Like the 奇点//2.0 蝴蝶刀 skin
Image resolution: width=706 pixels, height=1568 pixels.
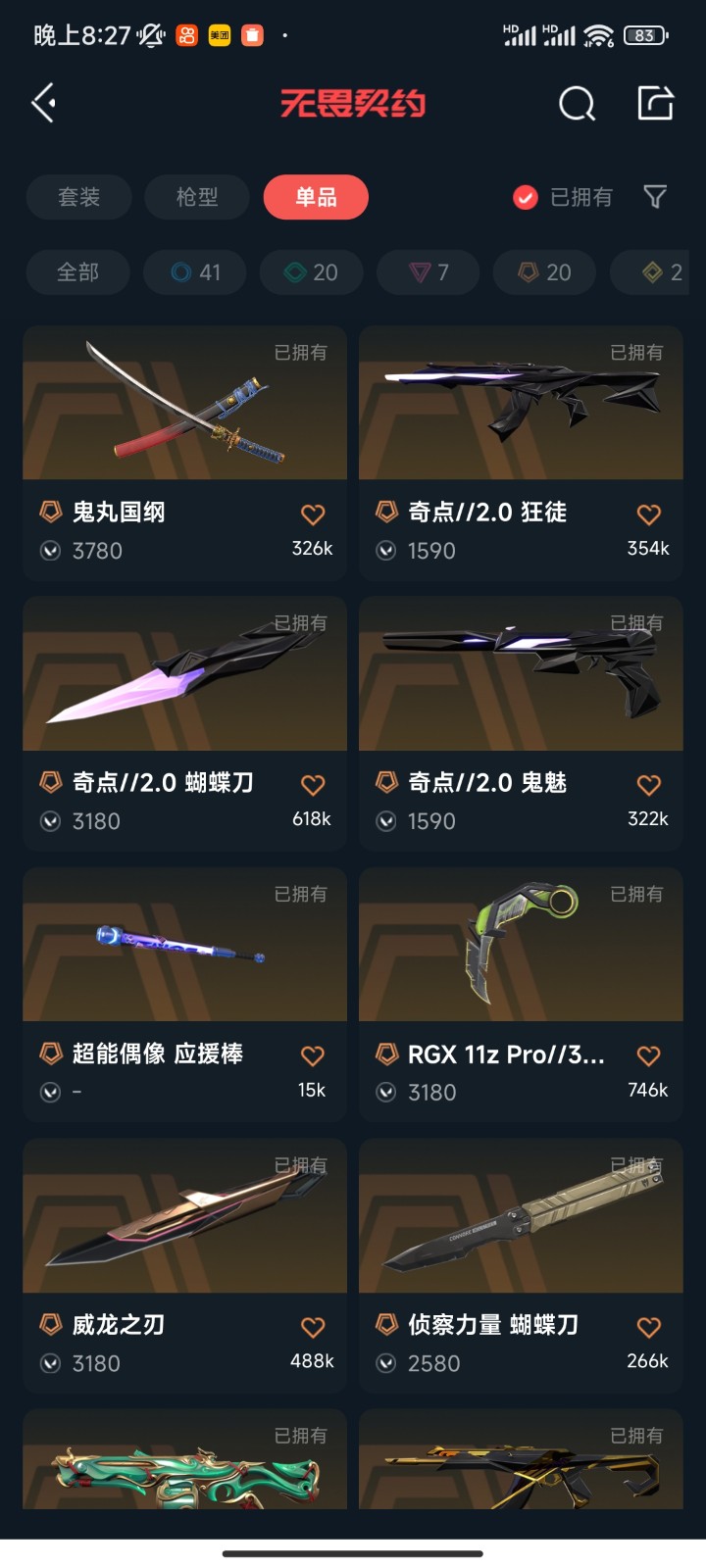313,785
